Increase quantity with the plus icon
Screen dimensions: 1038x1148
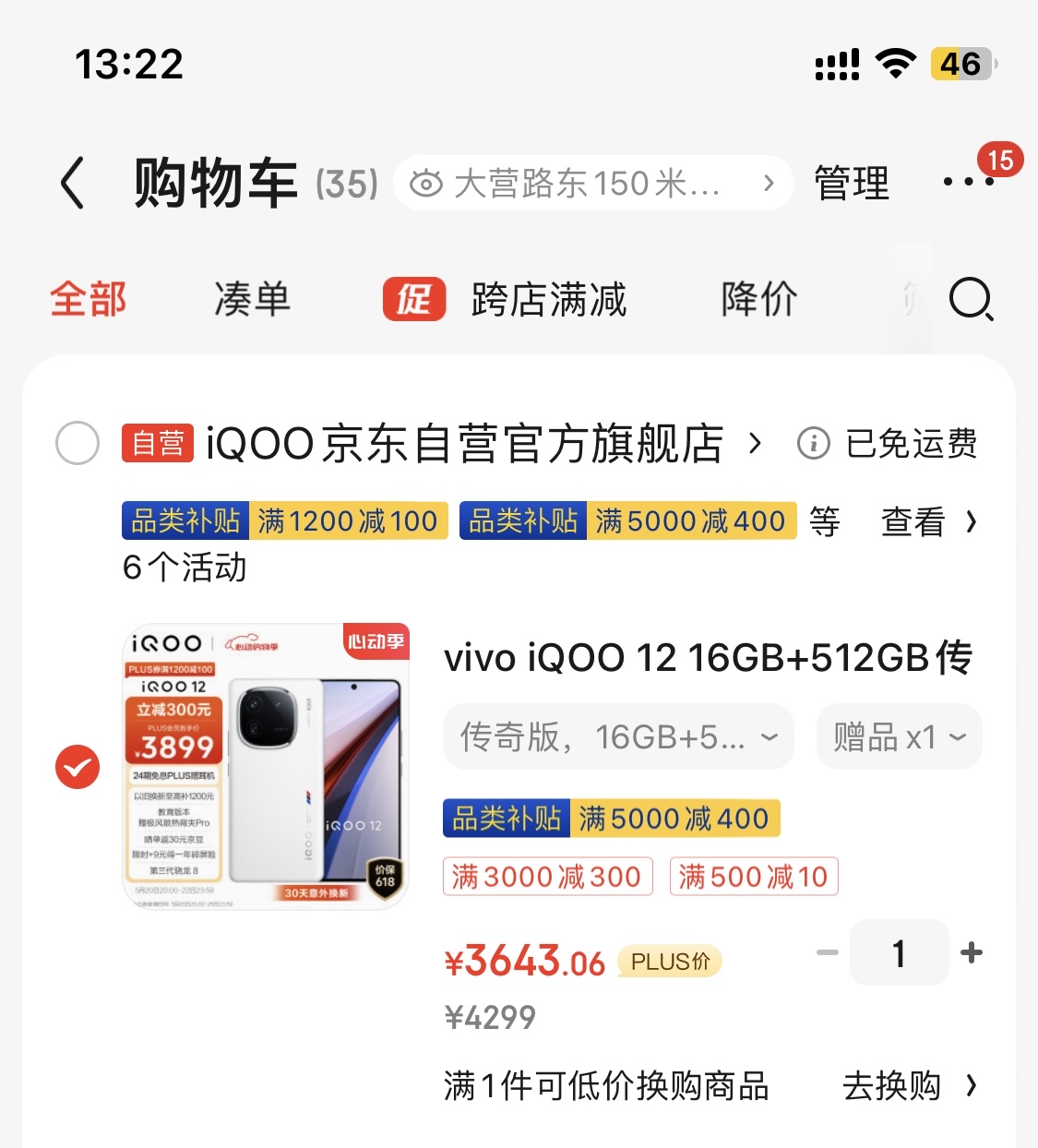pyautogui.click(x=970, y=952)
